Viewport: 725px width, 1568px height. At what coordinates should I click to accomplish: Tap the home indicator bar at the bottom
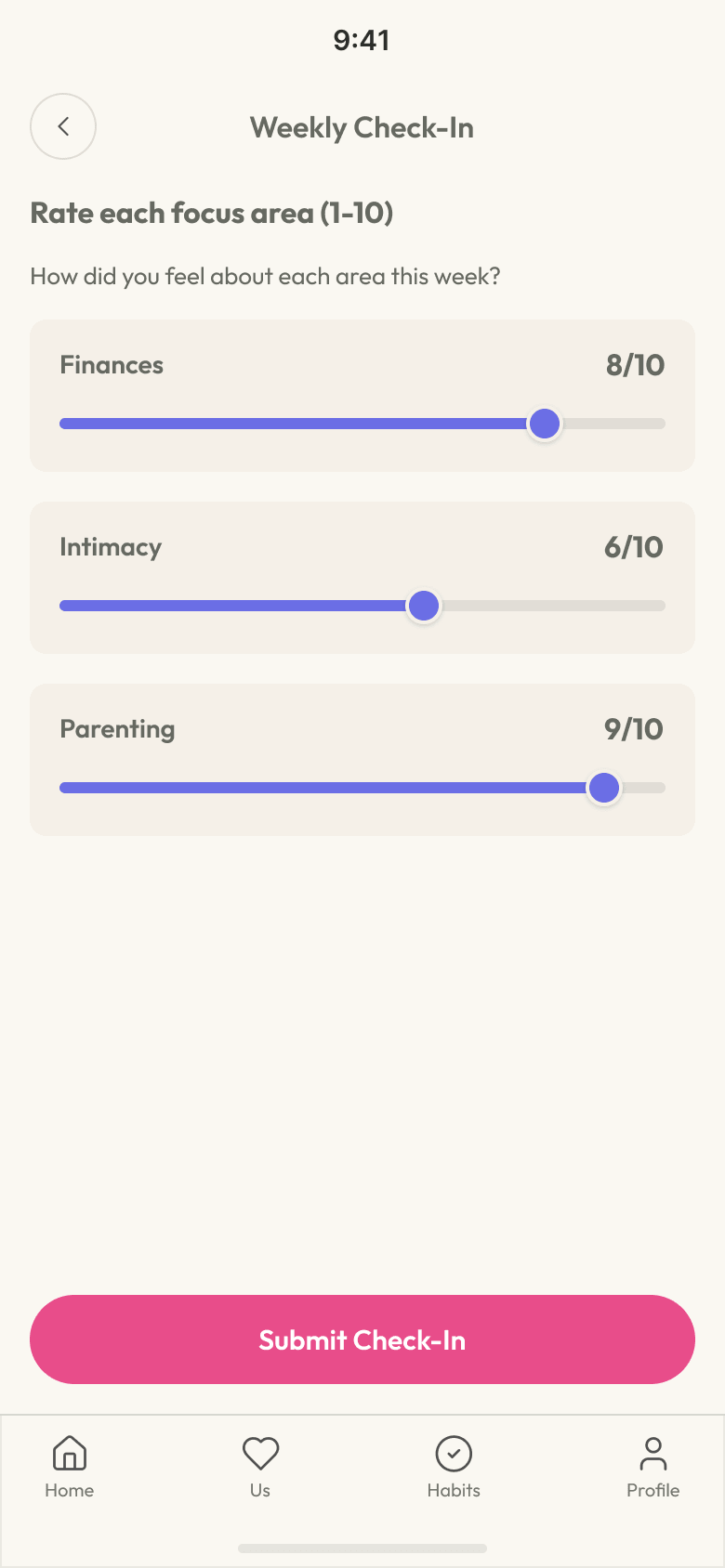362,1548
